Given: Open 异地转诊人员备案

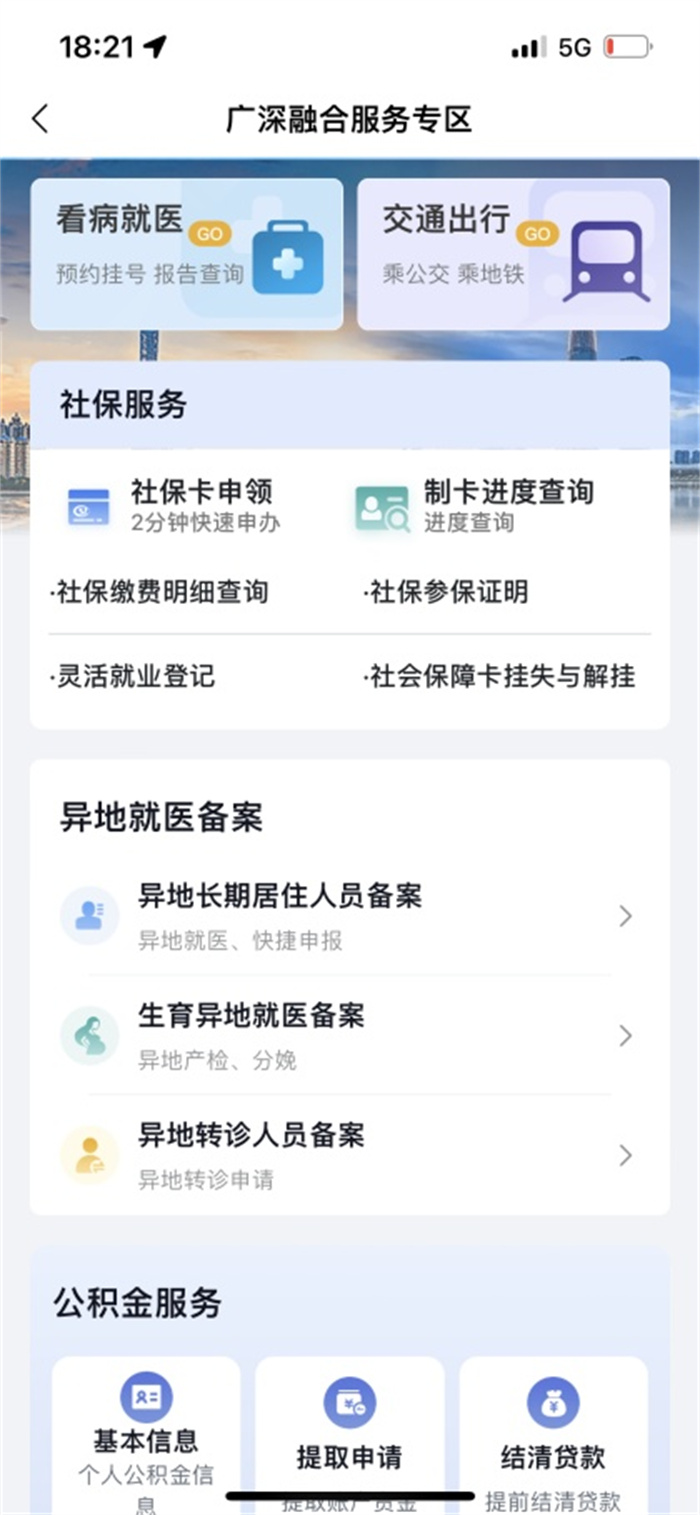Looking at the screenshot, I should [350, 1155].
